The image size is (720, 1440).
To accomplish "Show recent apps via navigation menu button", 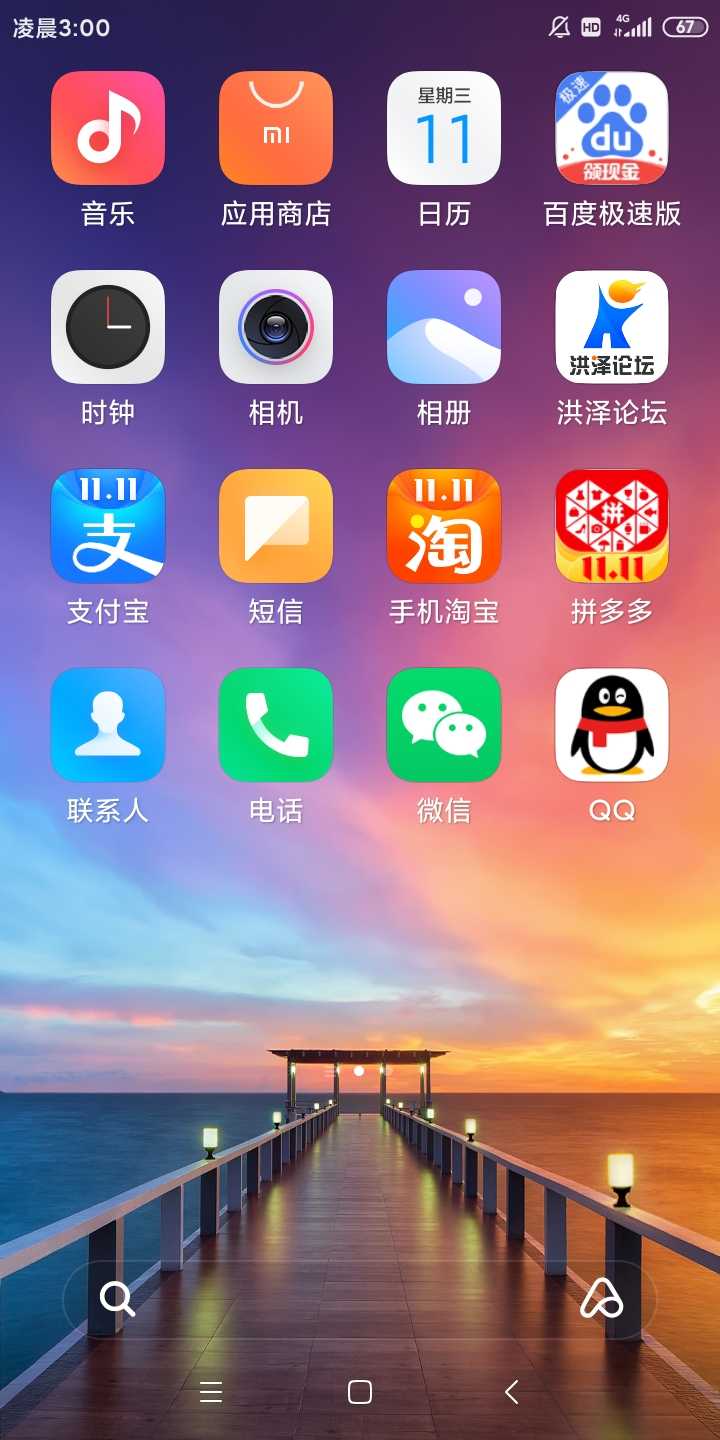I will click(211, 1392).
